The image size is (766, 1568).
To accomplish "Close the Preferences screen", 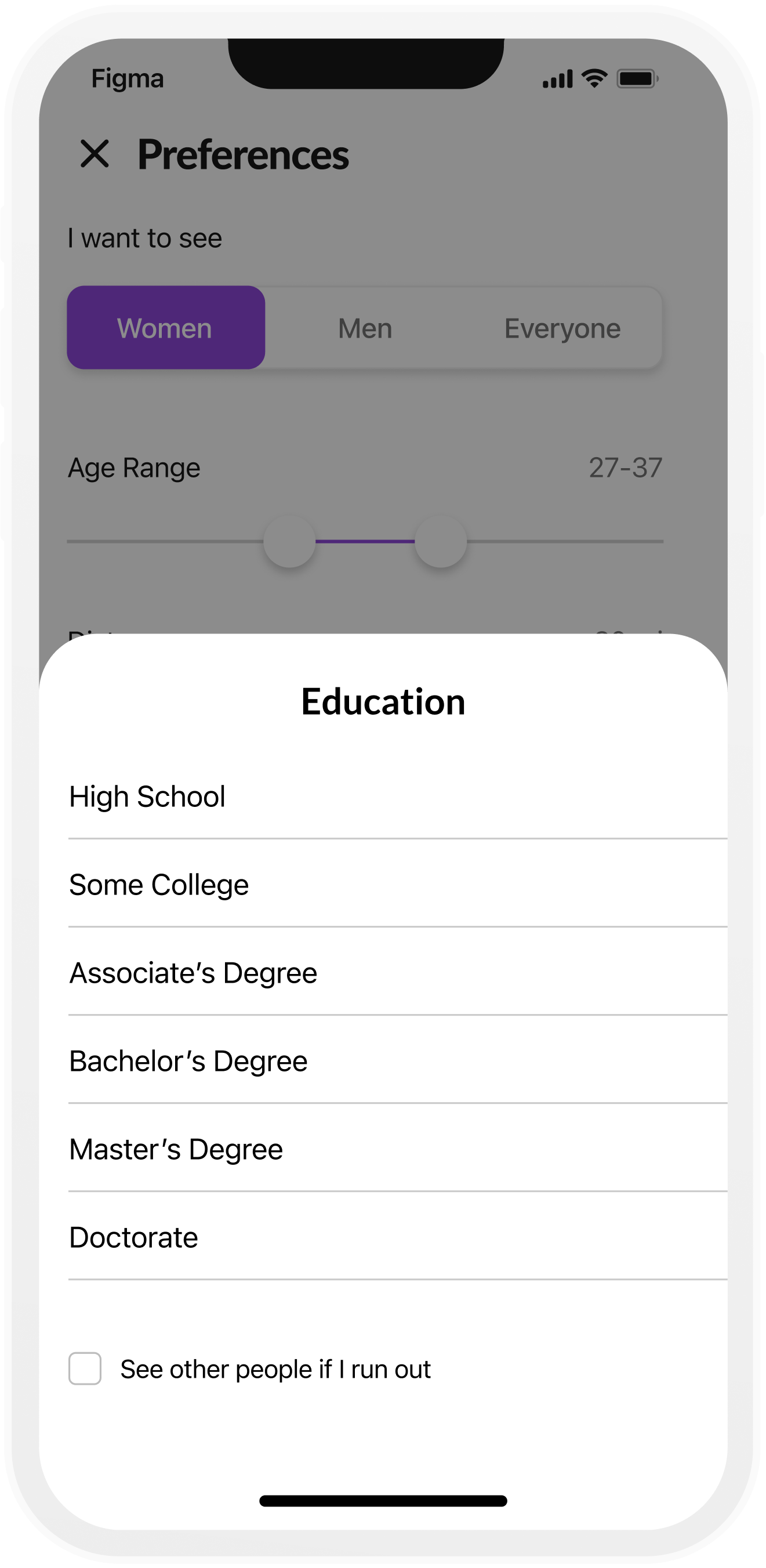I will tap(95, 153).
